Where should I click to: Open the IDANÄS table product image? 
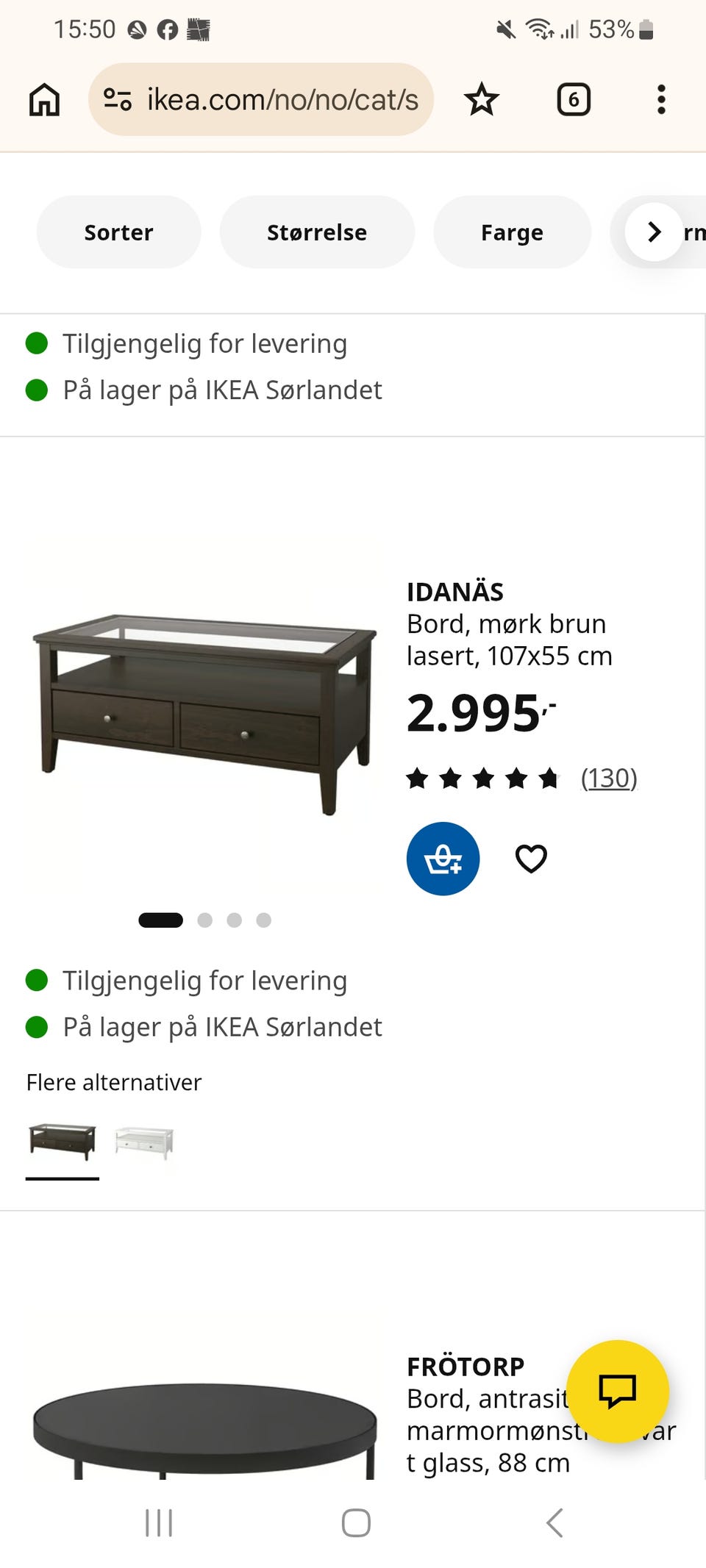tap(204, 715)
